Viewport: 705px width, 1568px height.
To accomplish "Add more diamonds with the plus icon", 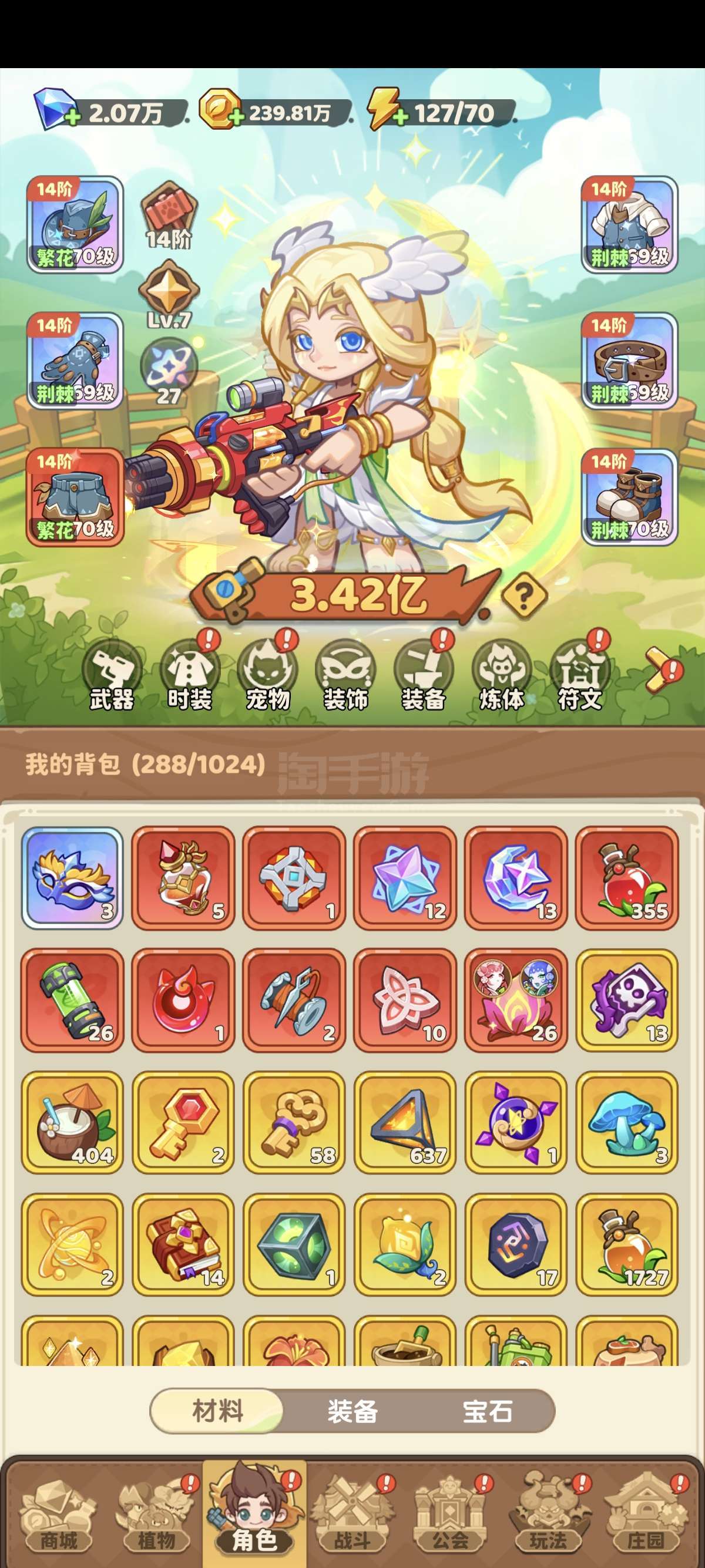I will tap(72, 117).
